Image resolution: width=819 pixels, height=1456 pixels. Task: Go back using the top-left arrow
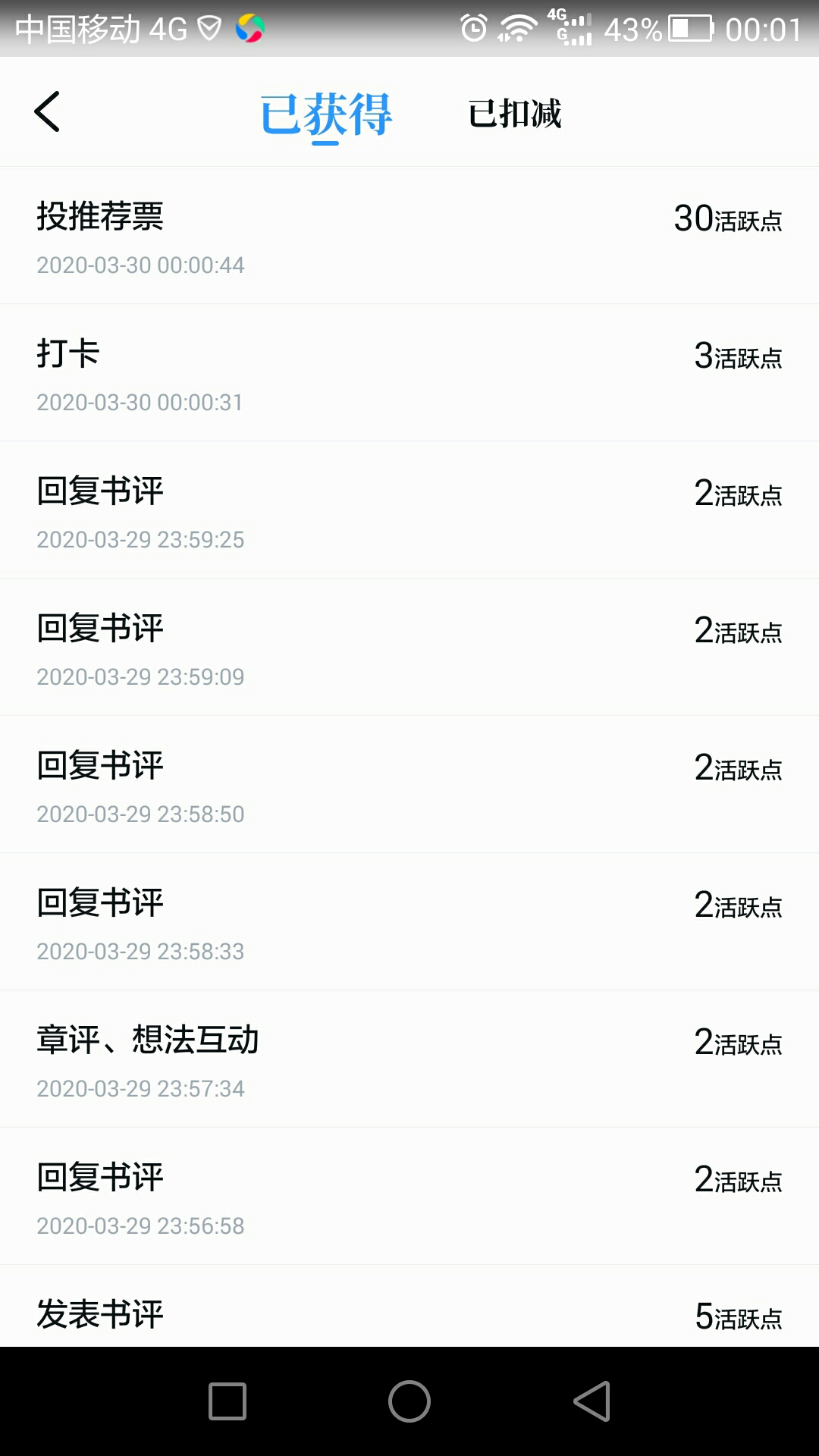coord(47,111)
